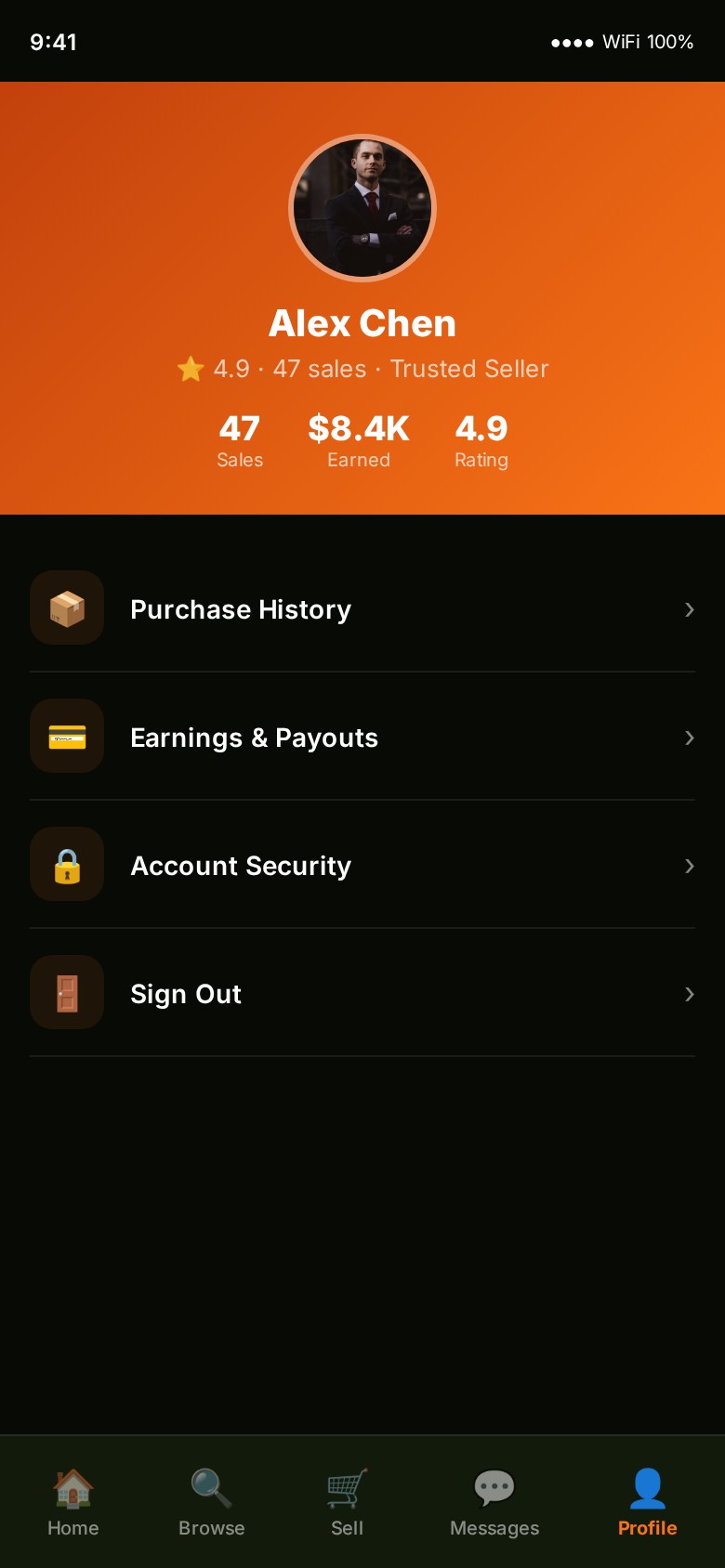Go to Earnings & Payouts

click(x=362, y=738)
